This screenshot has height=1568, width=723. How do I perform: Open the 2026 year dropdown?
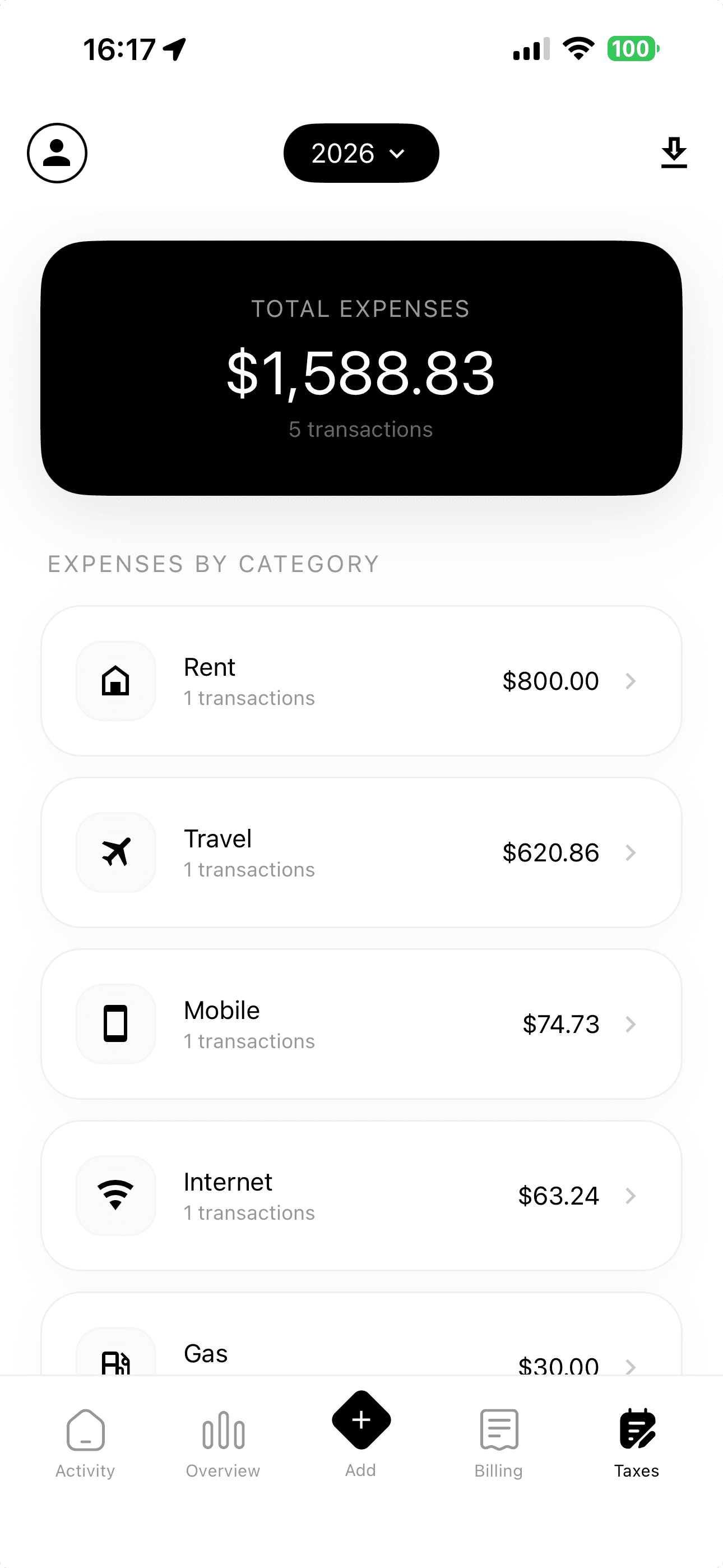coord(361,153)
